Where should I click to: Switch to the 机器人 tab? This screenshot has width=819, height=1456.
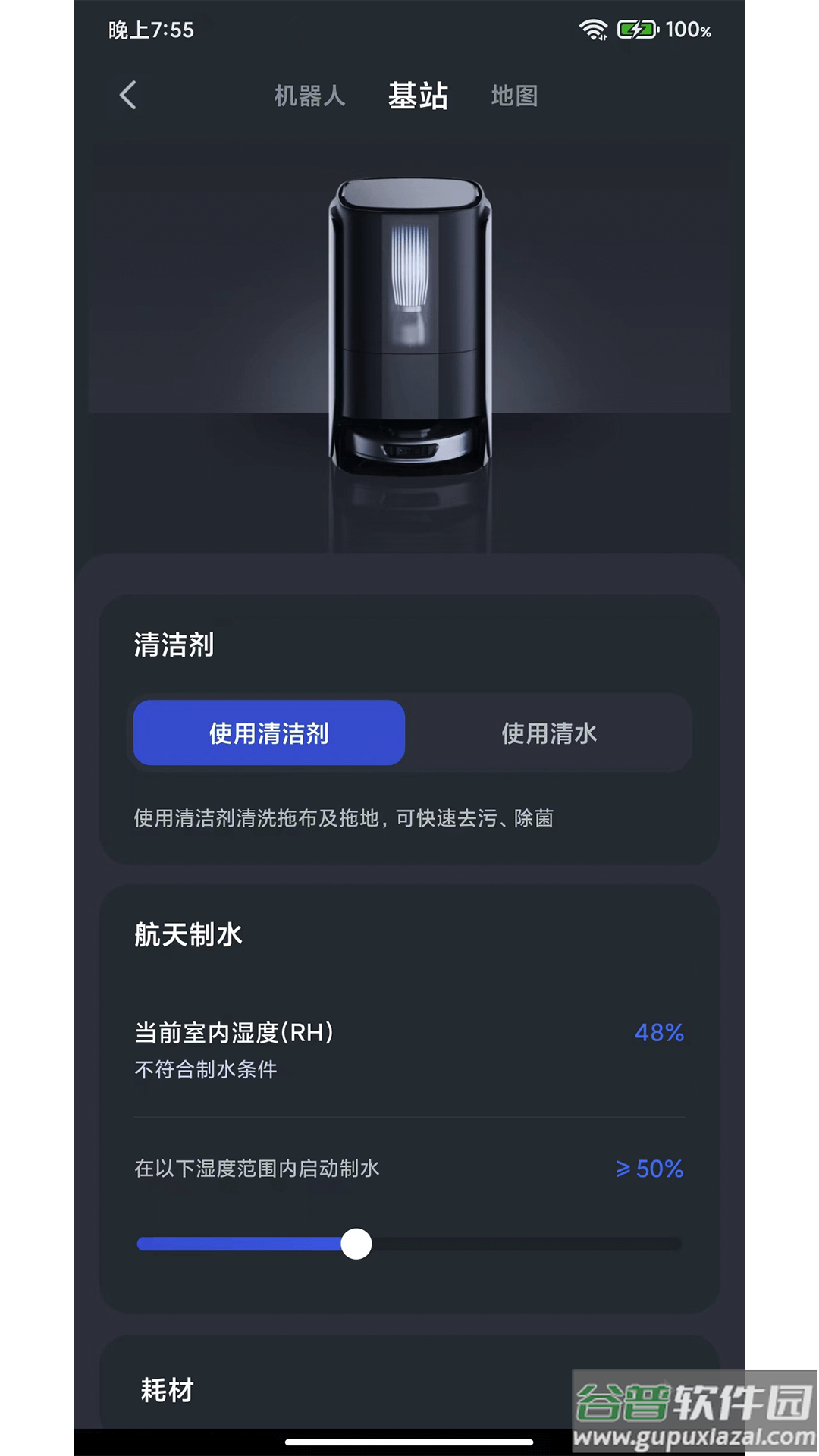(x=309, y=96)
